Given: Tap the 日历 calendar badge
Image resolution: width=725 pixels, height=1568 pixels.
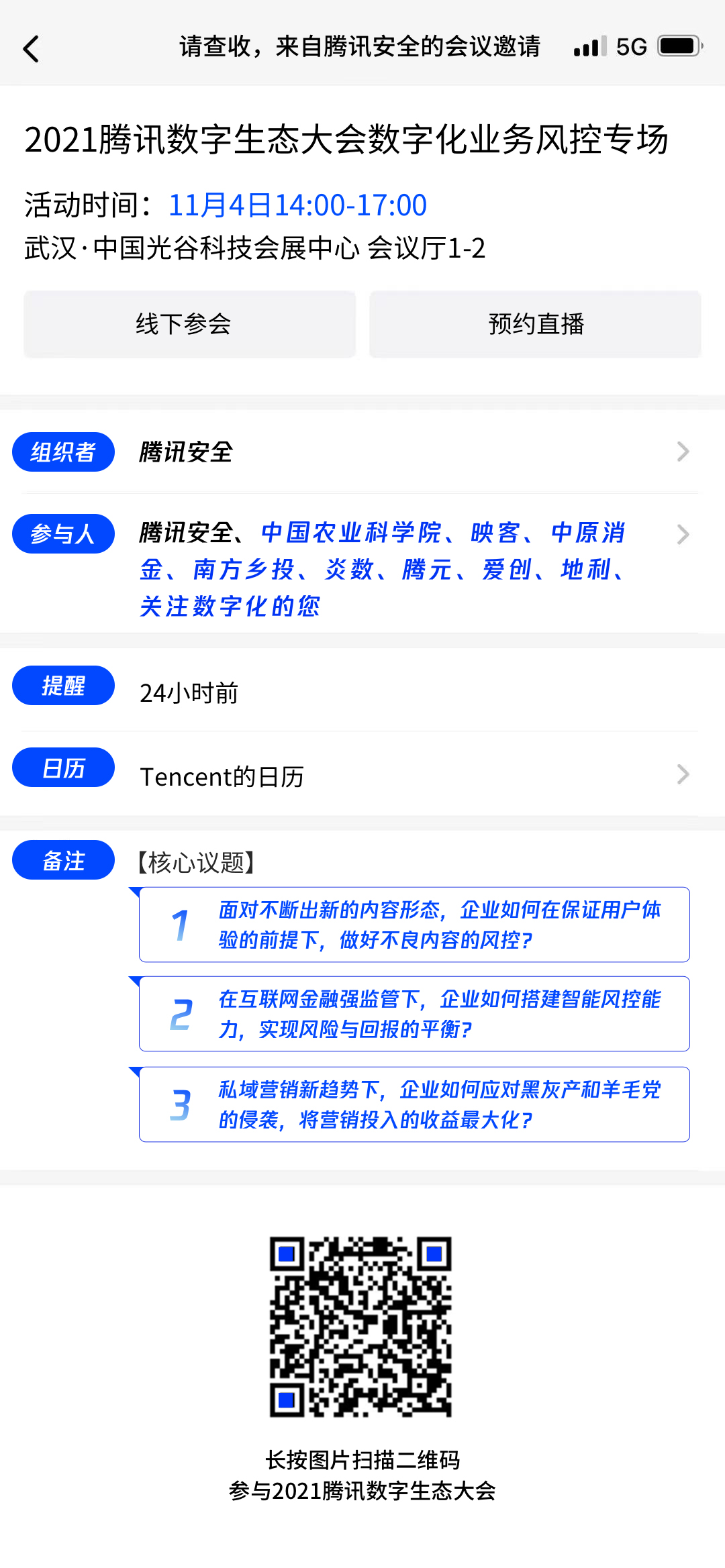Looking at the screenshot, I should [63, 767].
